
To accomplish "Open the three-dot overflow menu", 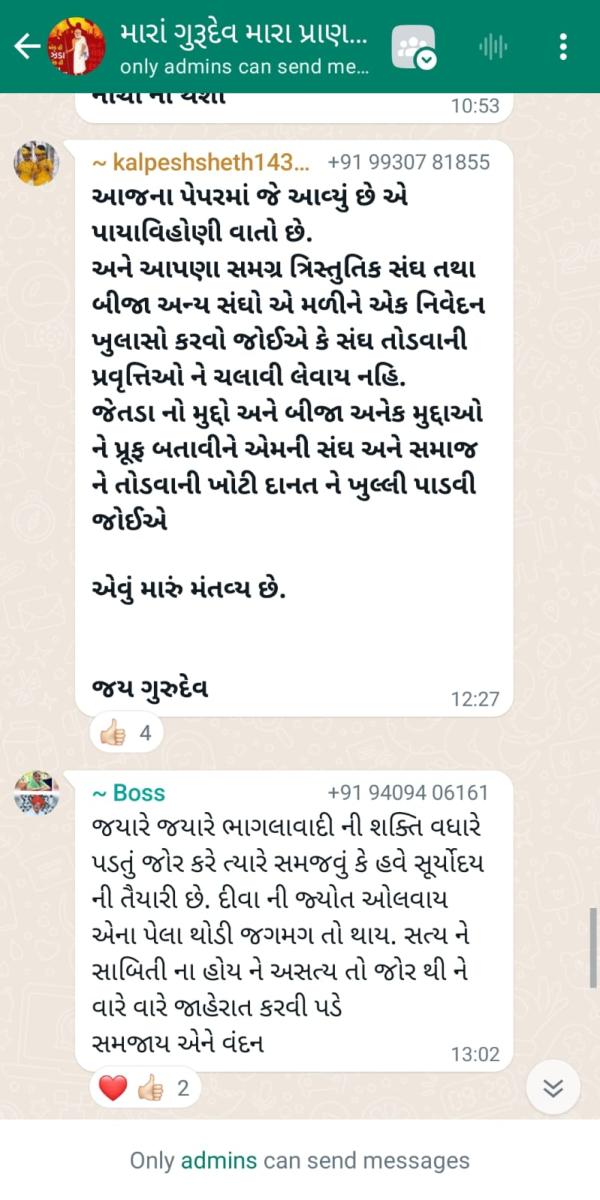I will pos(564,47).
